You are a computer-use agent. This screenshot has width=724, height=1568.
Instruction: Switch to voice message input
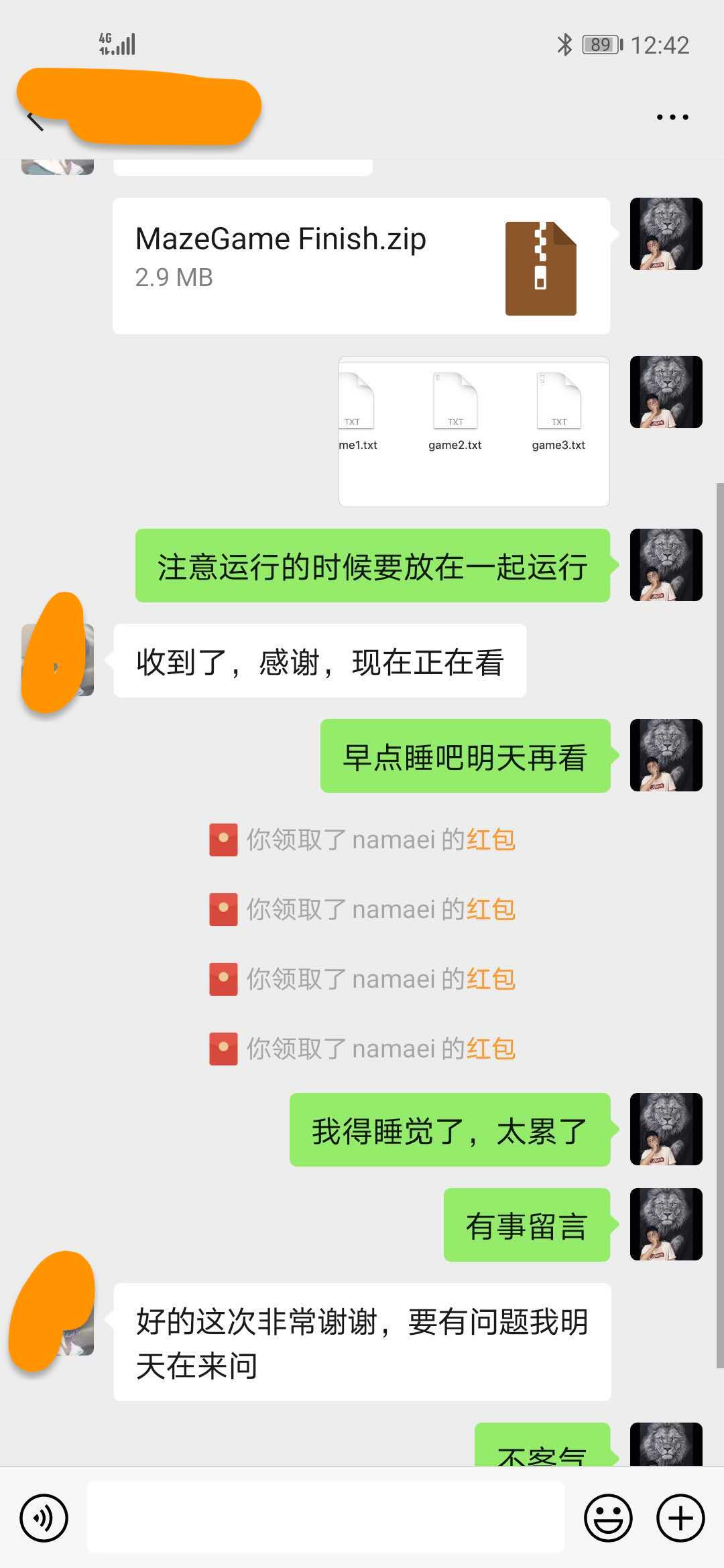coord(44,1518)
